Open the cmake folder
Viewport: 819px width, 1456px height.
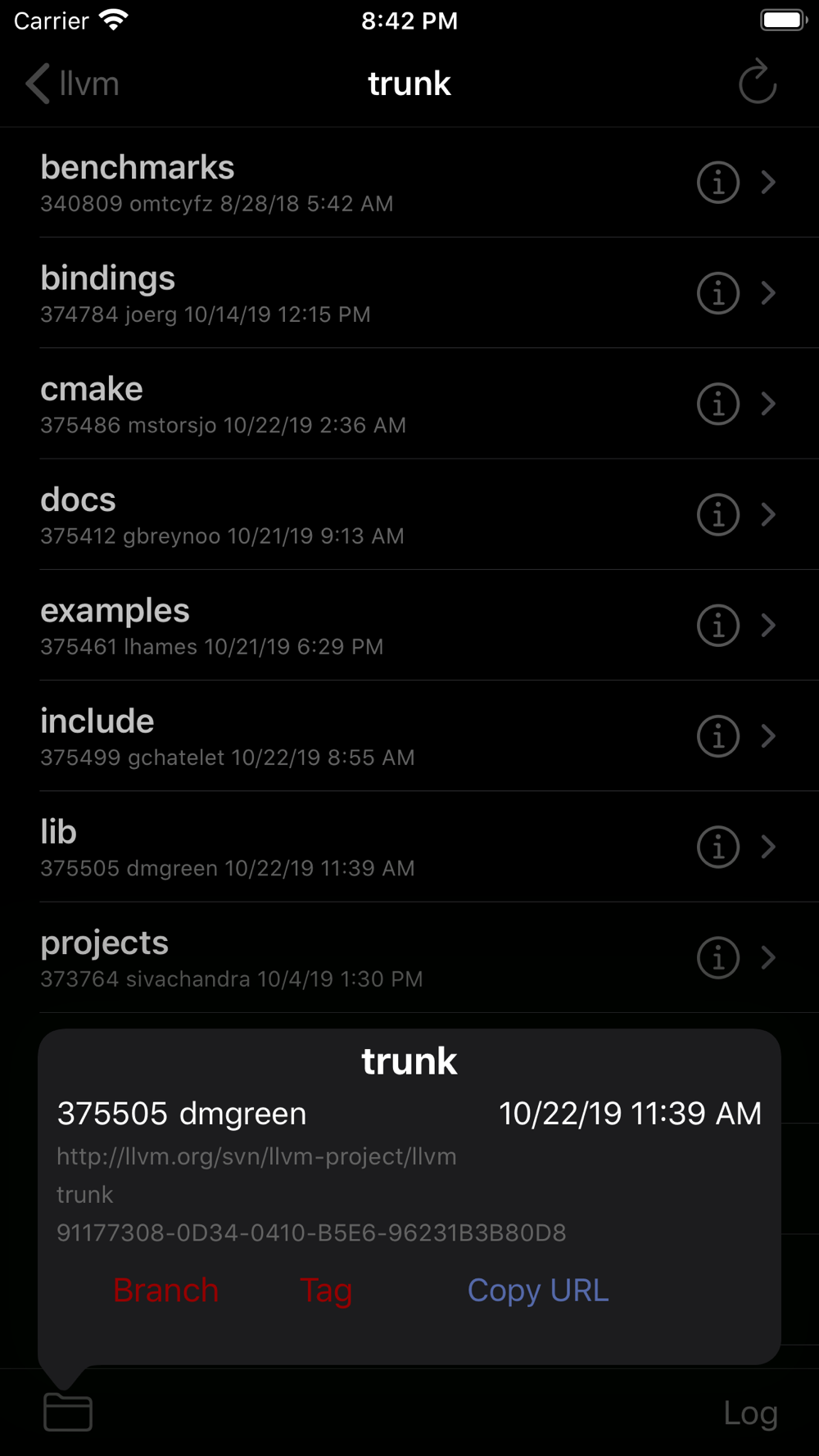pos(409,404)
